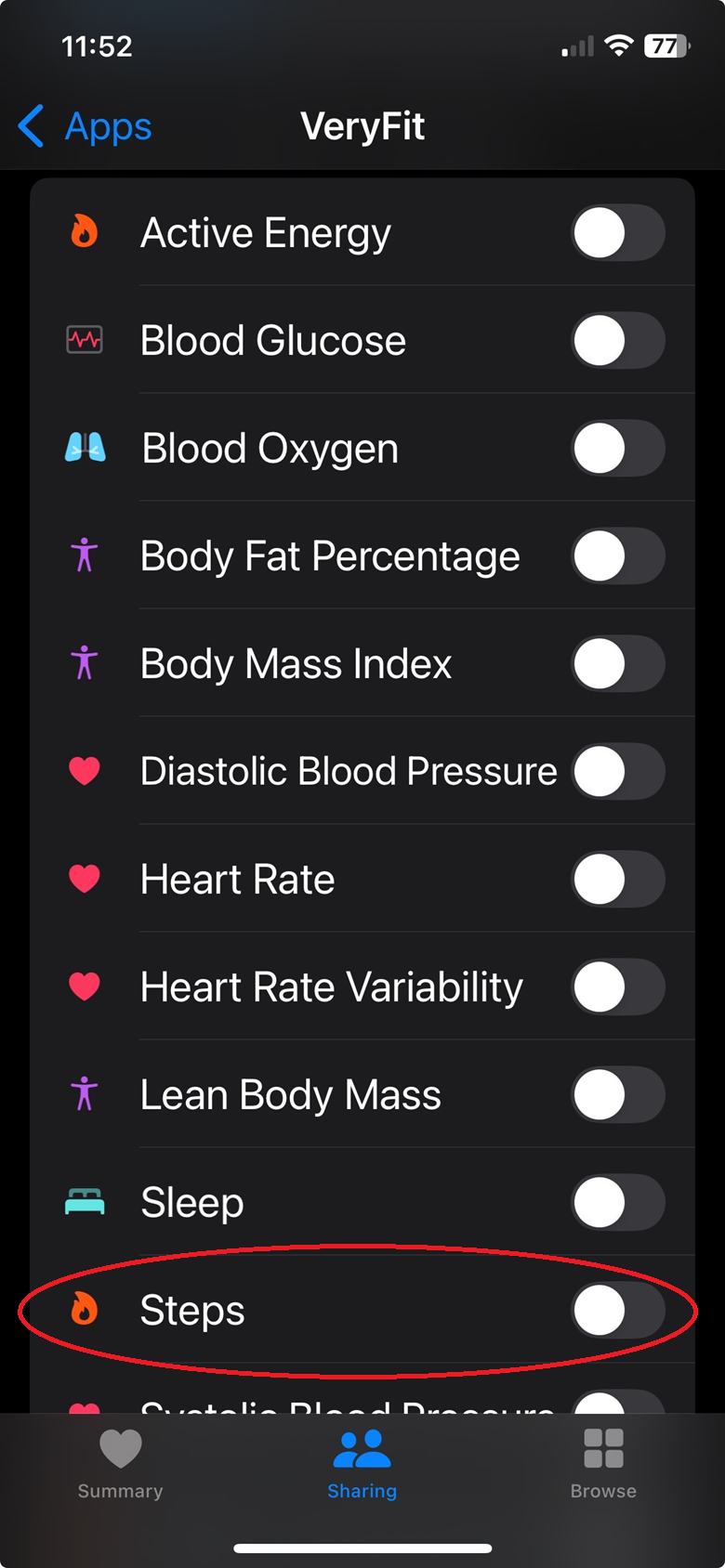
Task: Open the Summary tab
Action: (121, 1465)
